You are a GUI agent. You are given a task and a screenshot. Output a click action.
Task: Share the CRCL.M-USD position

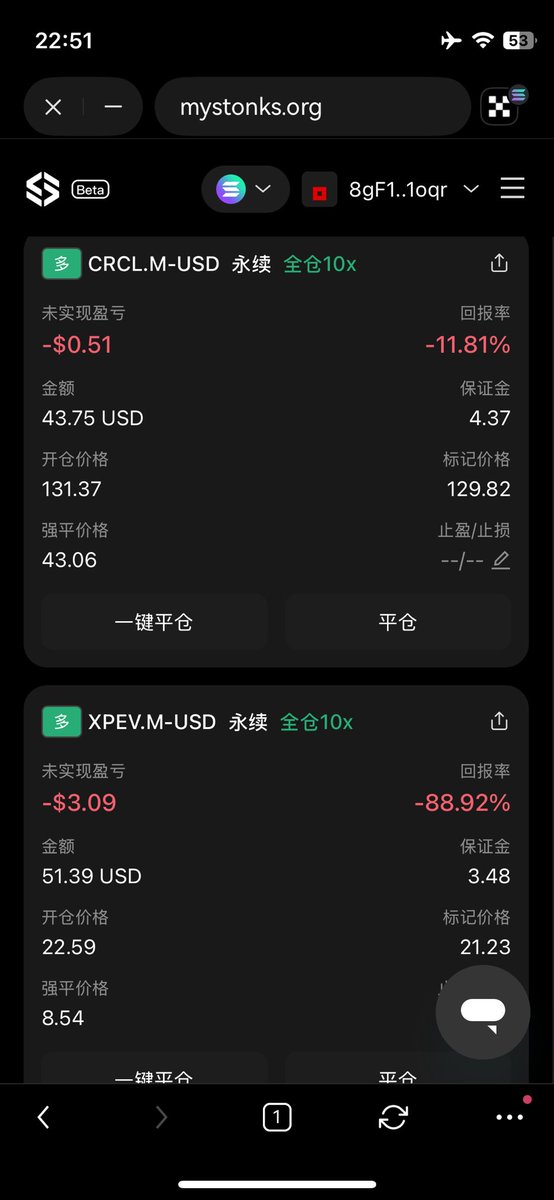499,263
